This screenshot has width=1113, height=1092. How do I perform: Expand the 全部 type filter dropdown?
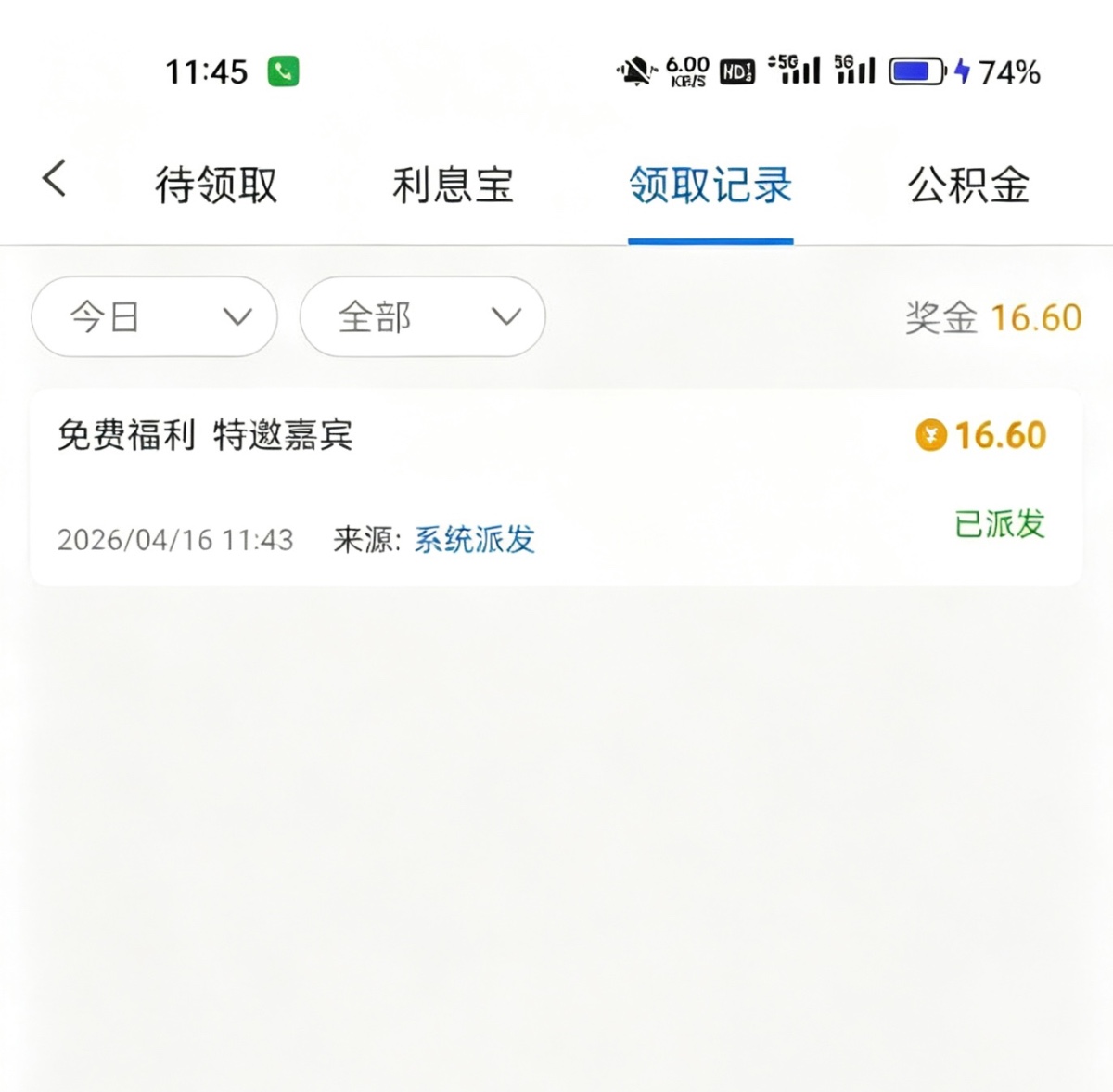pyautogui.click(x=422, y=317)
